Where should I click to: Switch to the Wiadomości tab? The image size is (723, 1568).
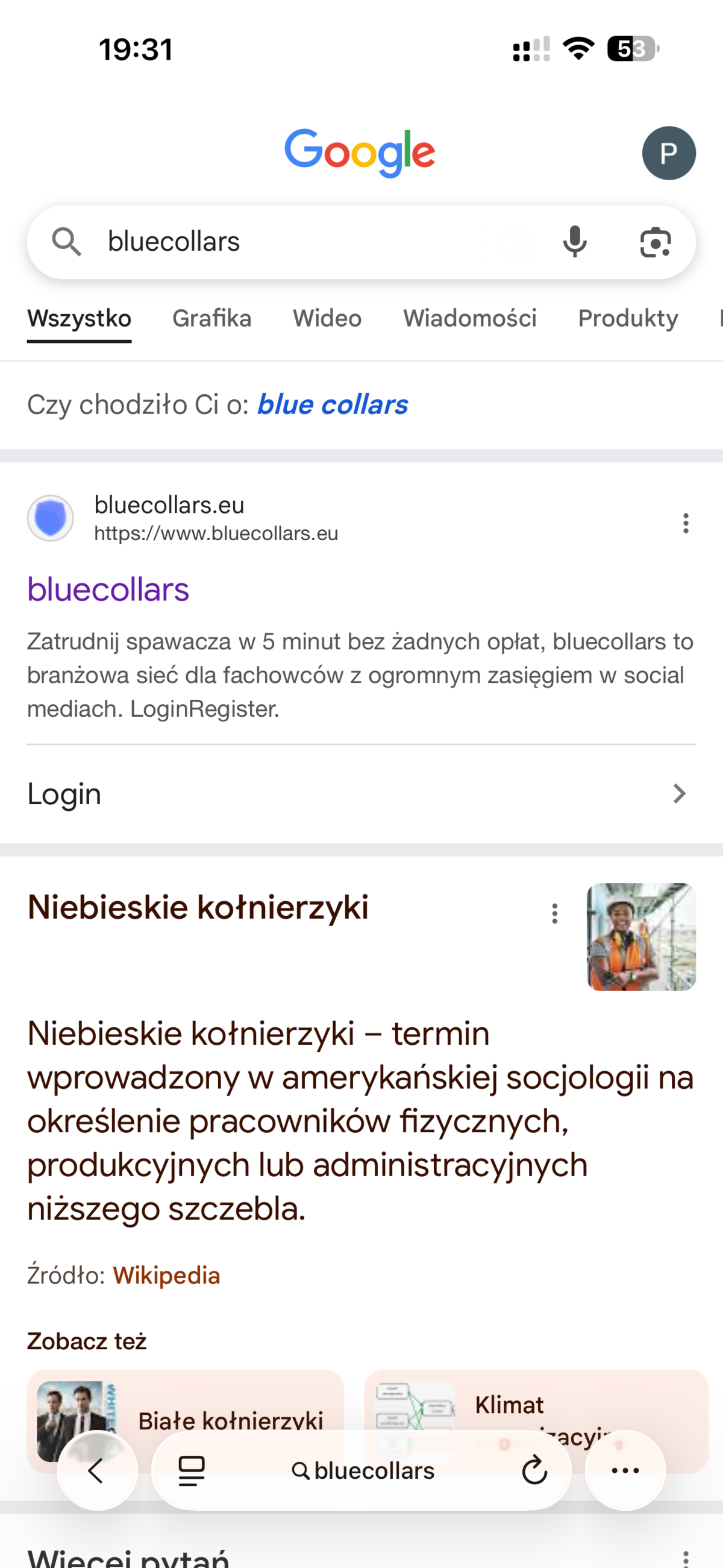click(469, 318)
